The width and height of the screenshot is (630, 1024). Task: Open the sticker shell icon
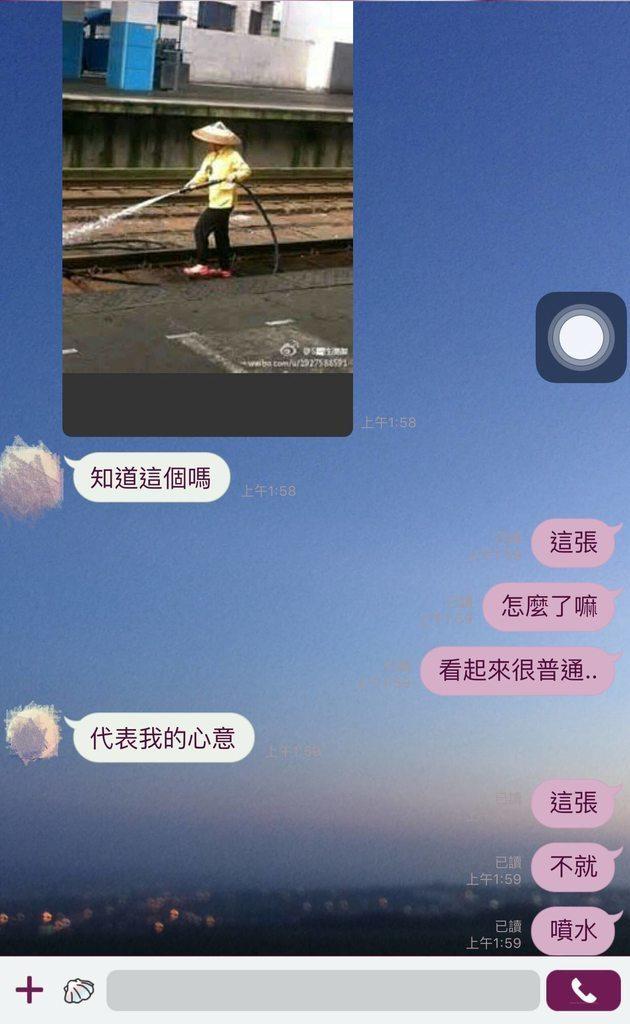click(79, 990)
